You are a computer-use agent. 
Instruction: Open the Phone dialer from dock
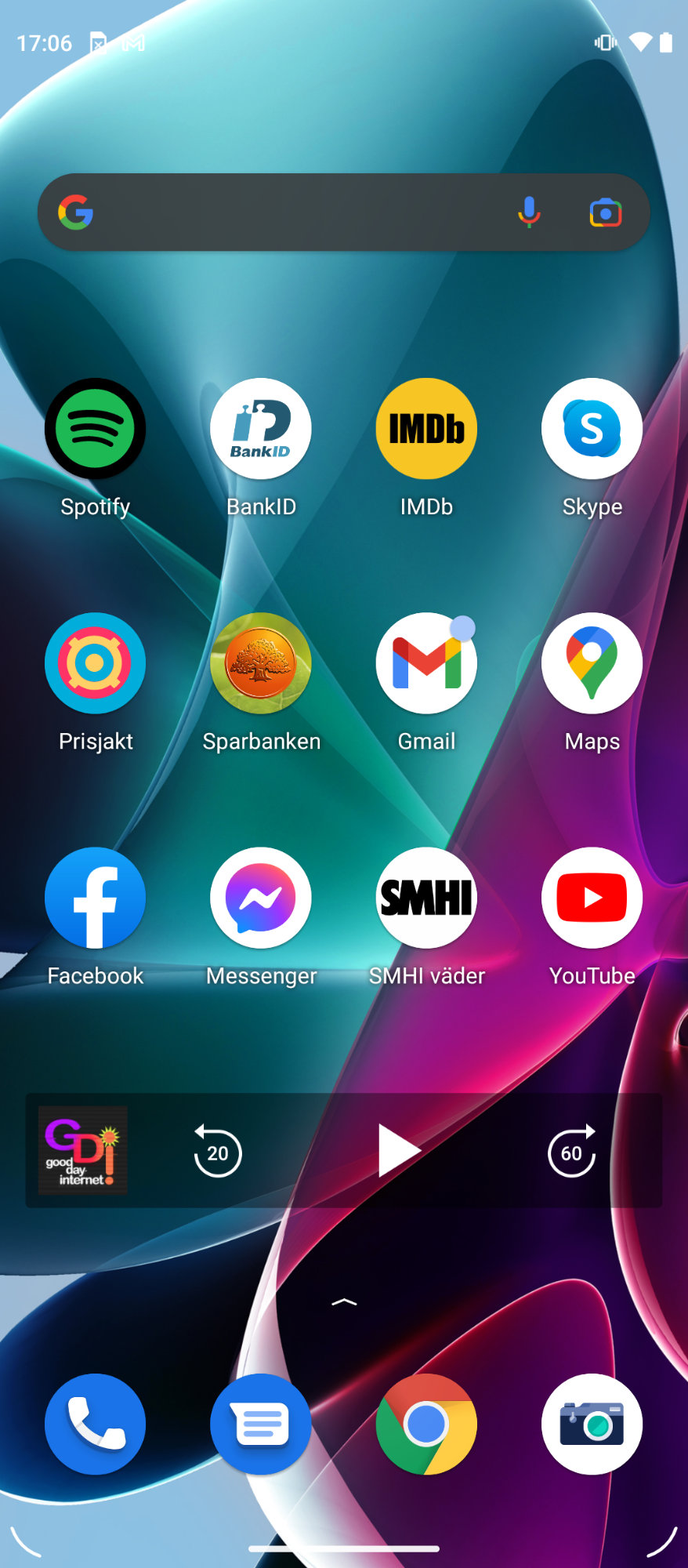pos(96,1424)
